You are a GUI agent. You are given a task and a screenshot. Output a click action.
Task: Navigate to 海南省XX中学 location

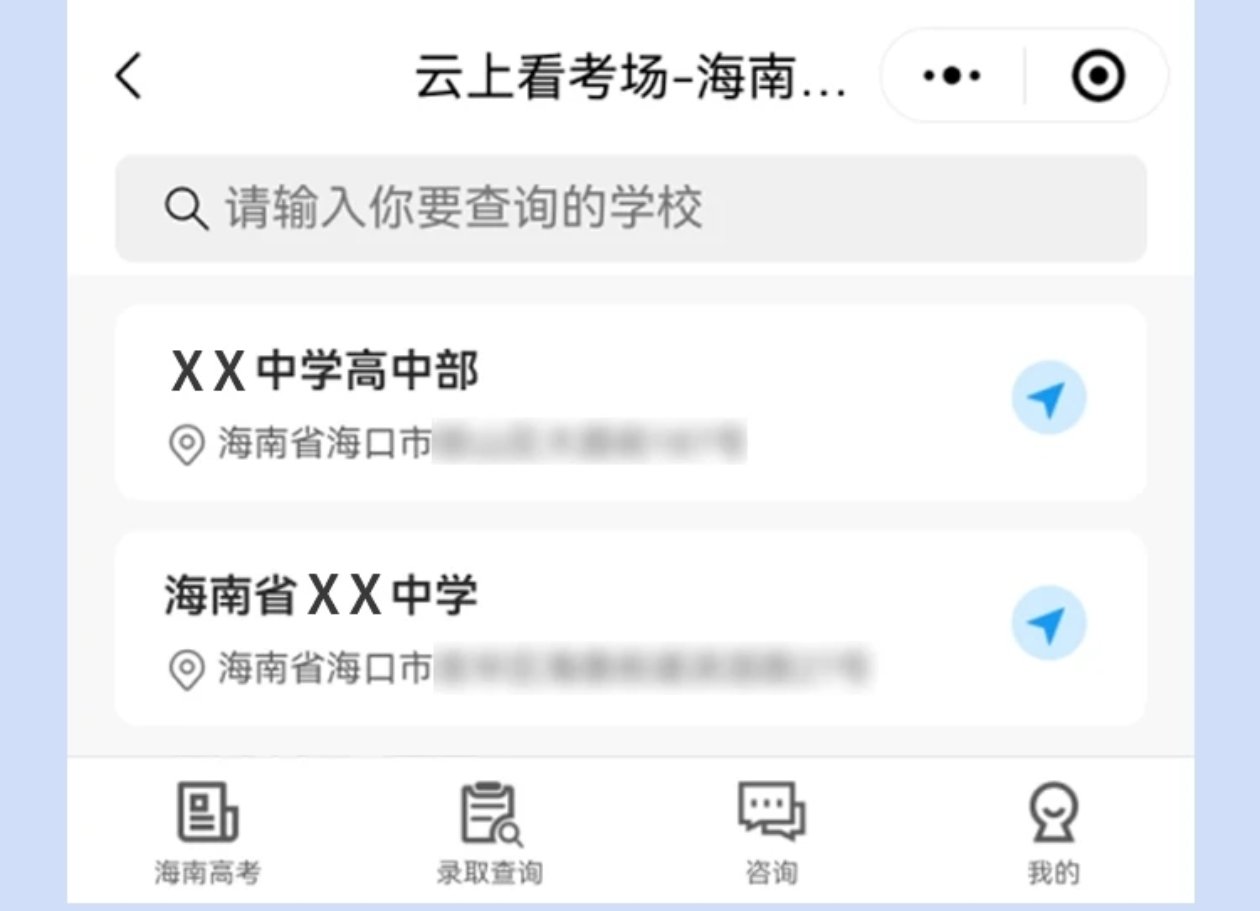point(1048,624)
